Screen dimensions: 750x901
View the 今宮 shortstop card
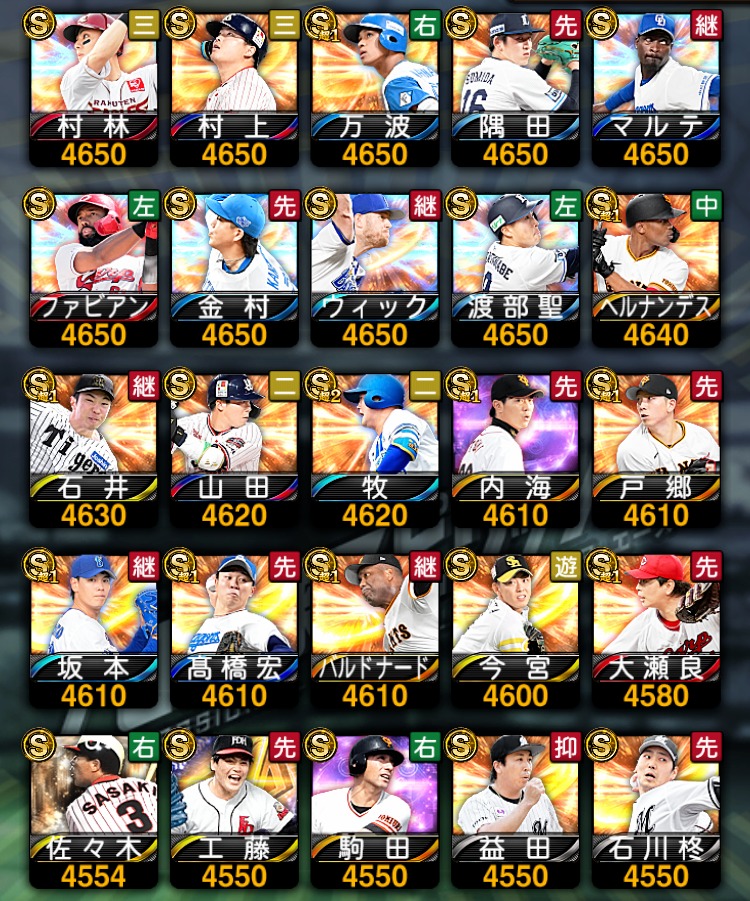click(515, 629)
